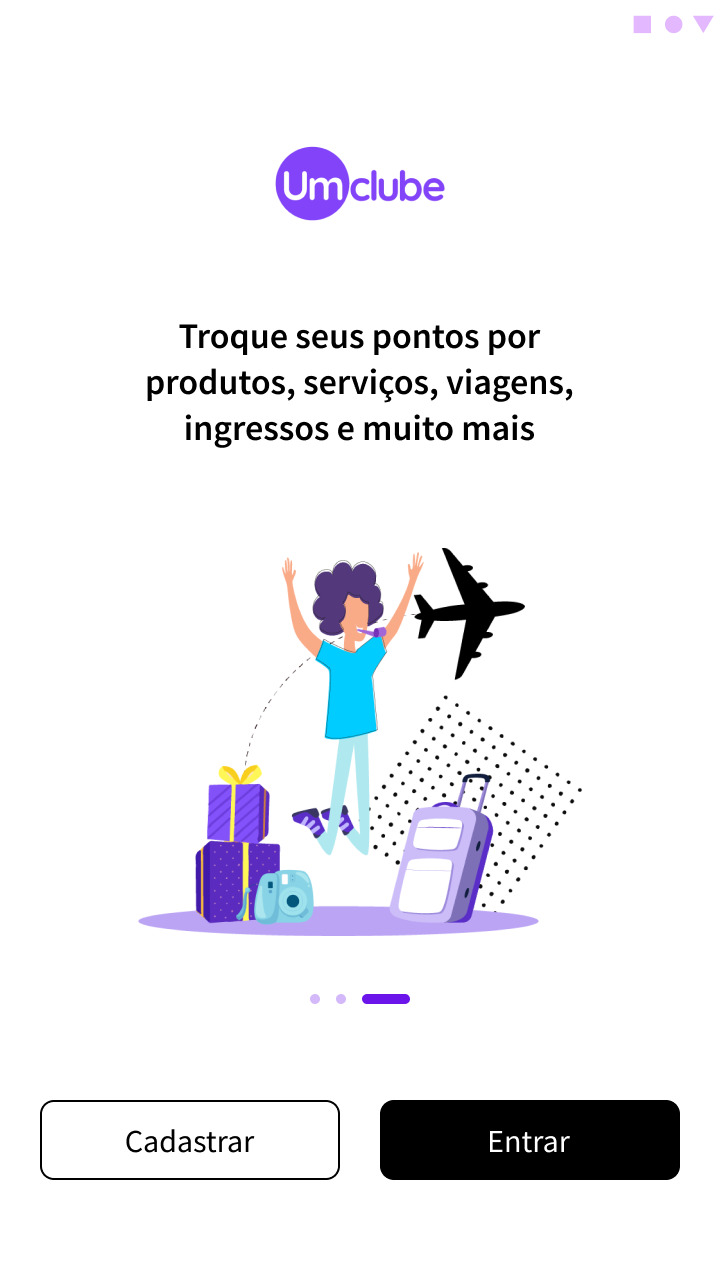Select the second onboarding page dot
Screen dimensions: 720x1280
pos(341,999)
